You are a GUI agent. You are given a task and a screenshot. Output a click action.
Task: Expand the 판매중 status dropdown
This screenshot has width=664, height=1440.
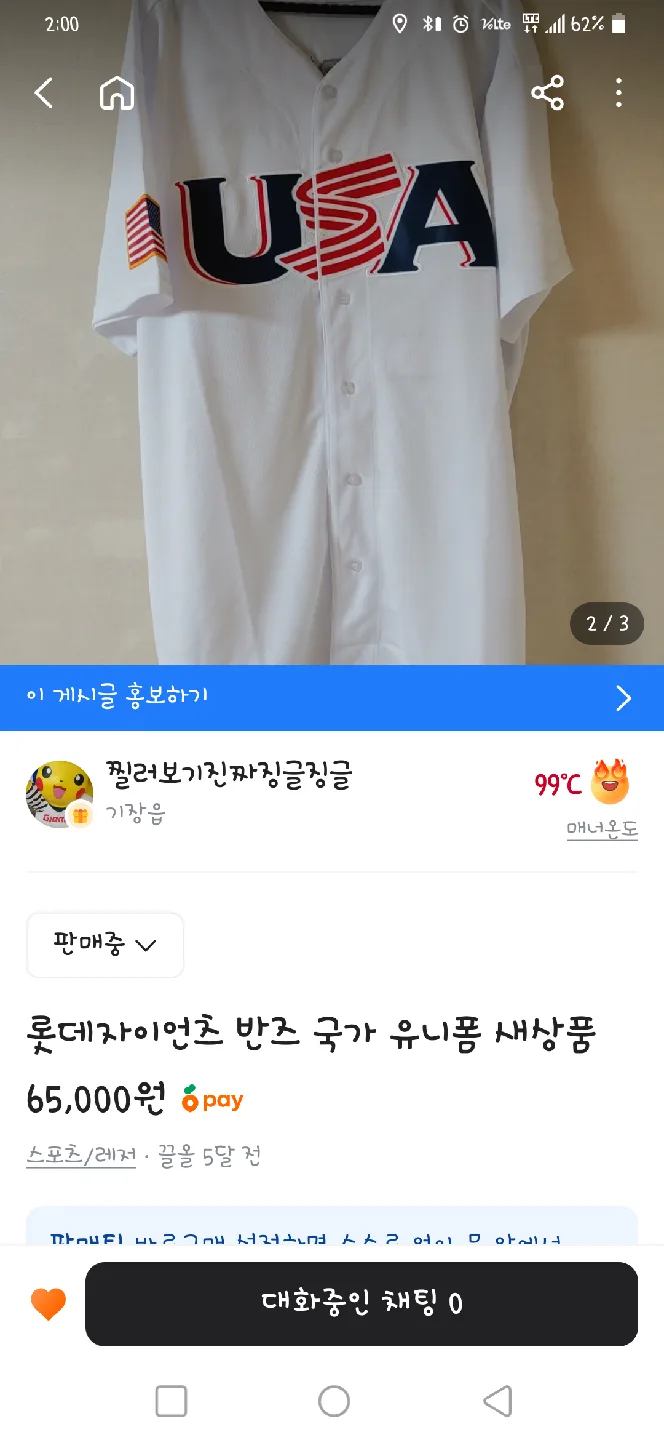[105, 945]
